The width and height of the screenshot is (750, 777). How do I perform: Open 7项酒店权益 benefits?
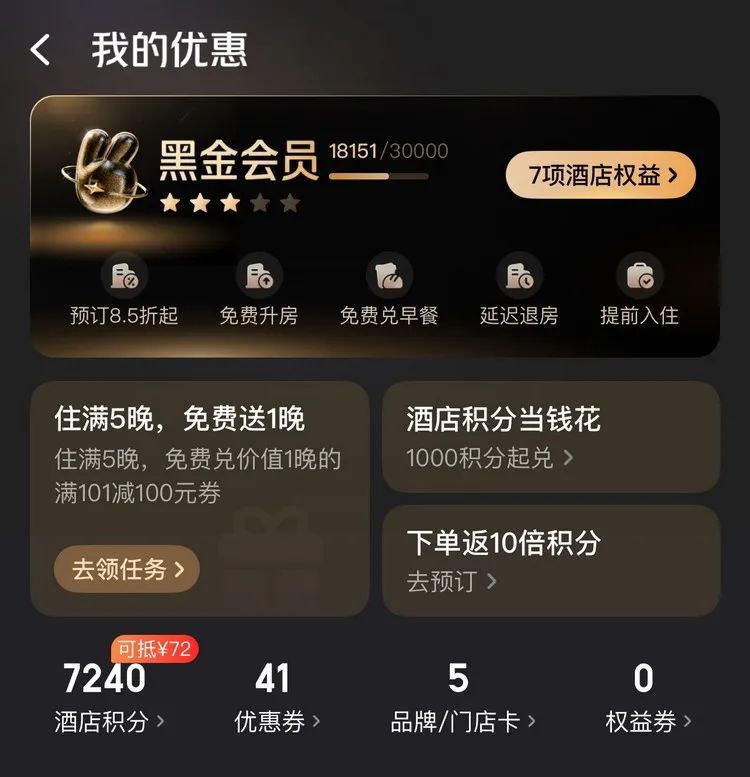point(600,175)
